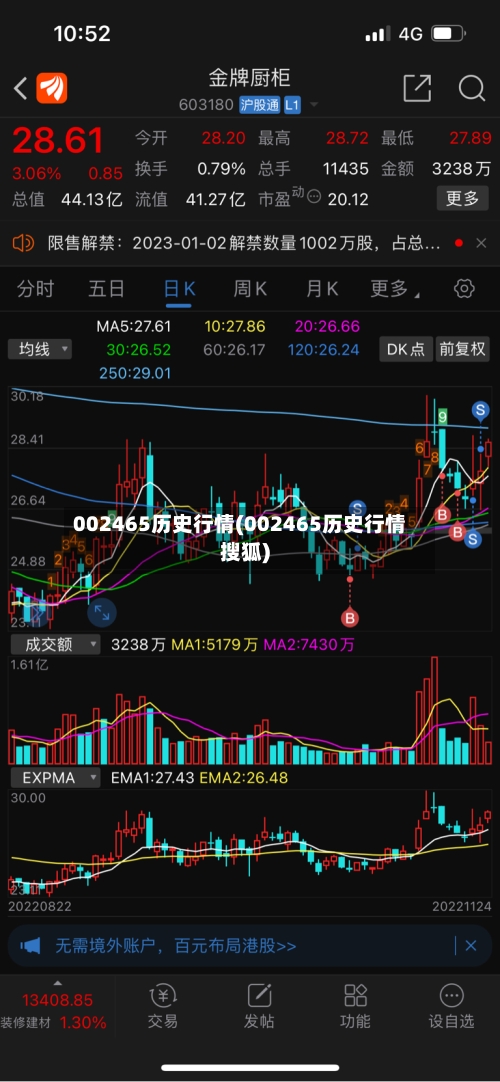The image size is (500, 1082).
Task: Add stock via 设自选
Action: point(452,1005)
